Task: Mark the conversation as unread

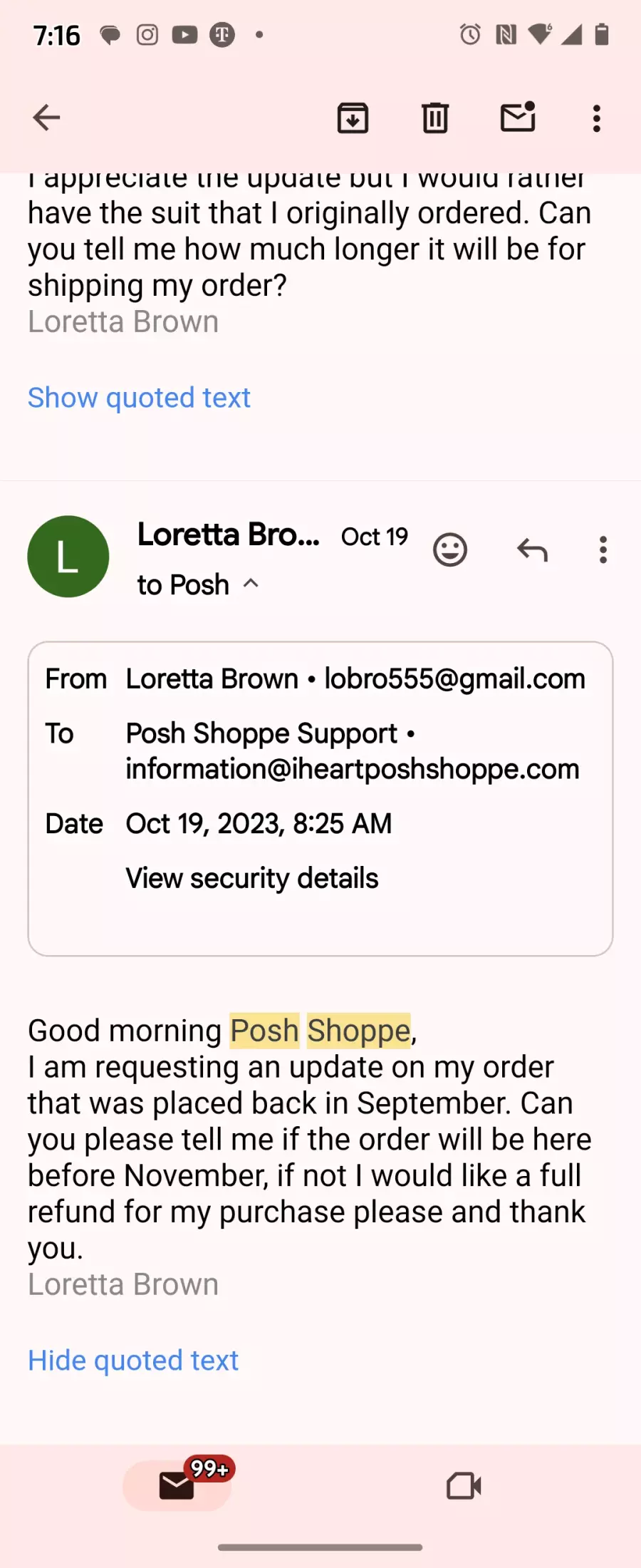Action: [518, 118]
